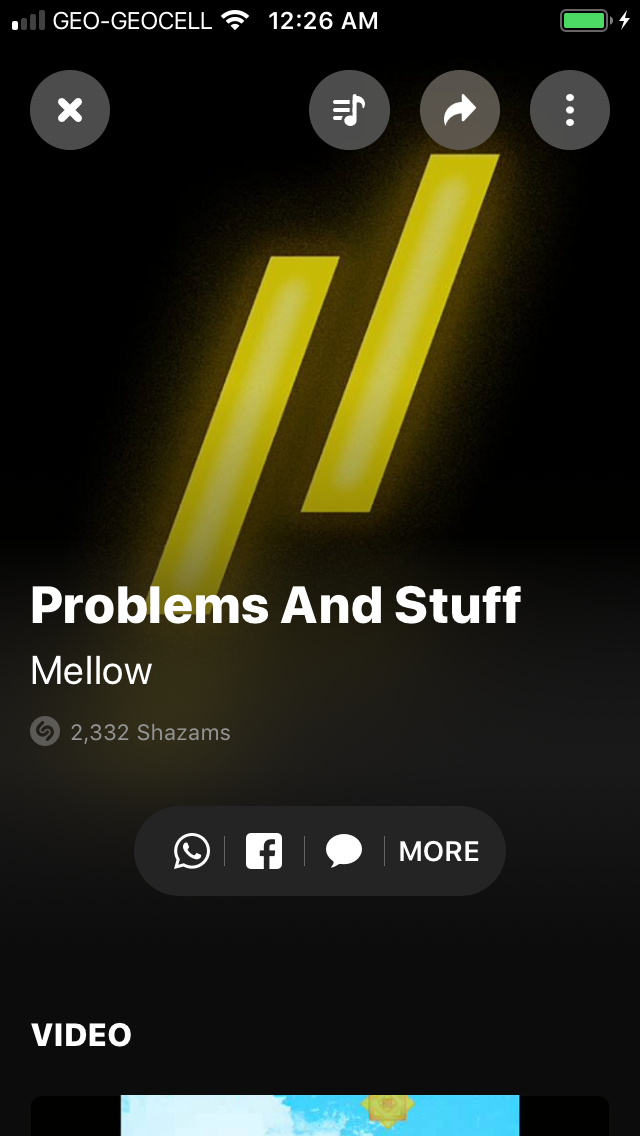Open the playlist/queue music icon
Image resolution: width=640 pixels, height=1136 pixels.
(x=349, y=110)
